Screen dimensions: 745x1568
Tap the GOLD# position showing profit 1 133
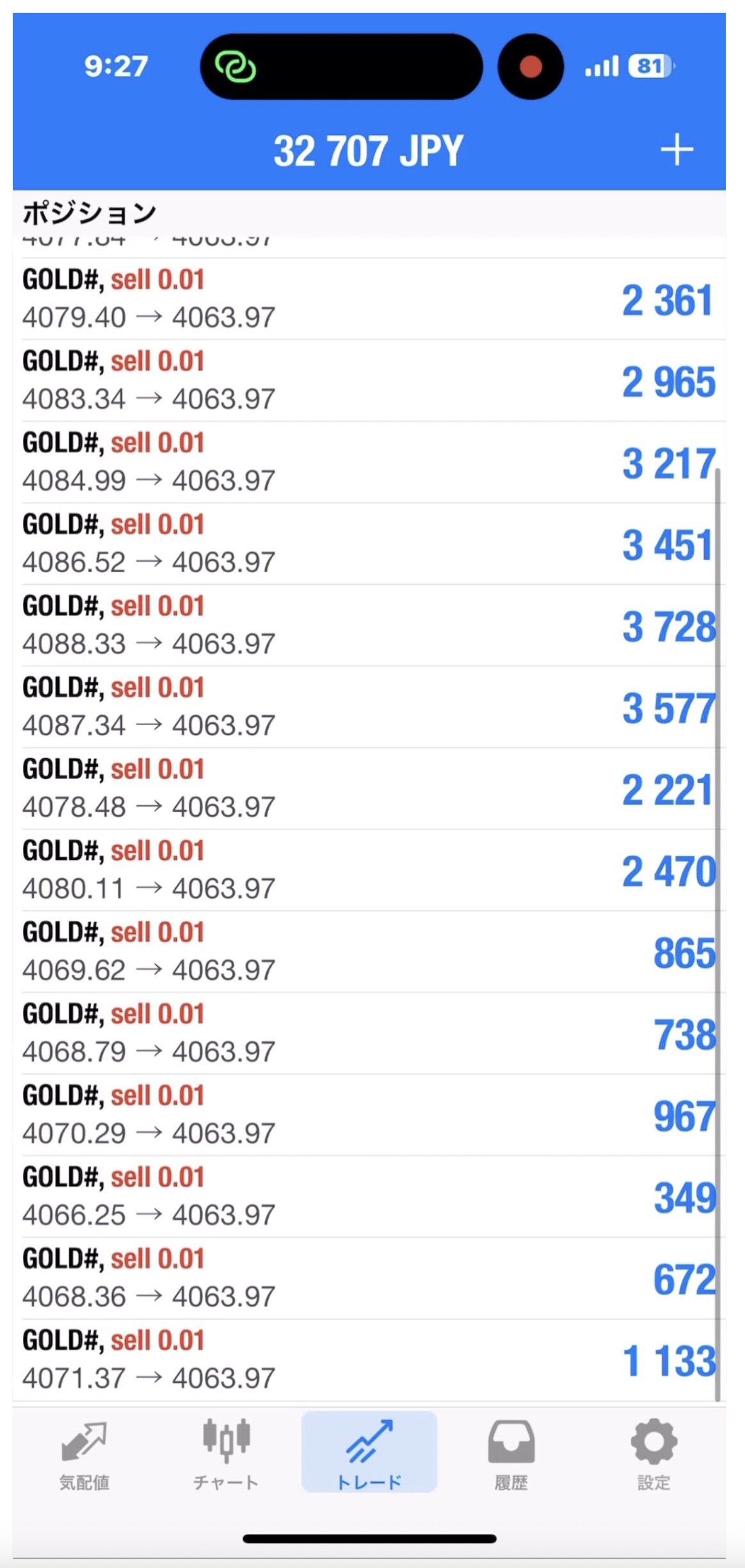369,1360
